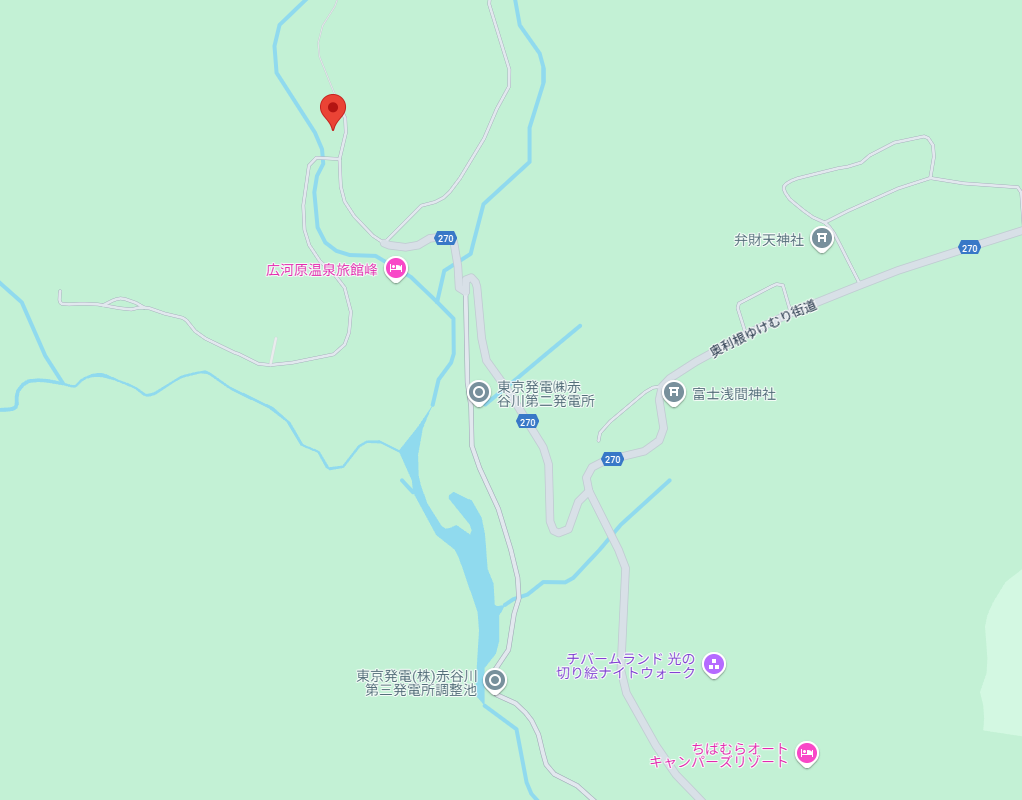Open ちばむらオートキャンパーズリゾート lodging marker
Image resolution: width=1022 pixels, height=800 pixels.
click(807, 754)
